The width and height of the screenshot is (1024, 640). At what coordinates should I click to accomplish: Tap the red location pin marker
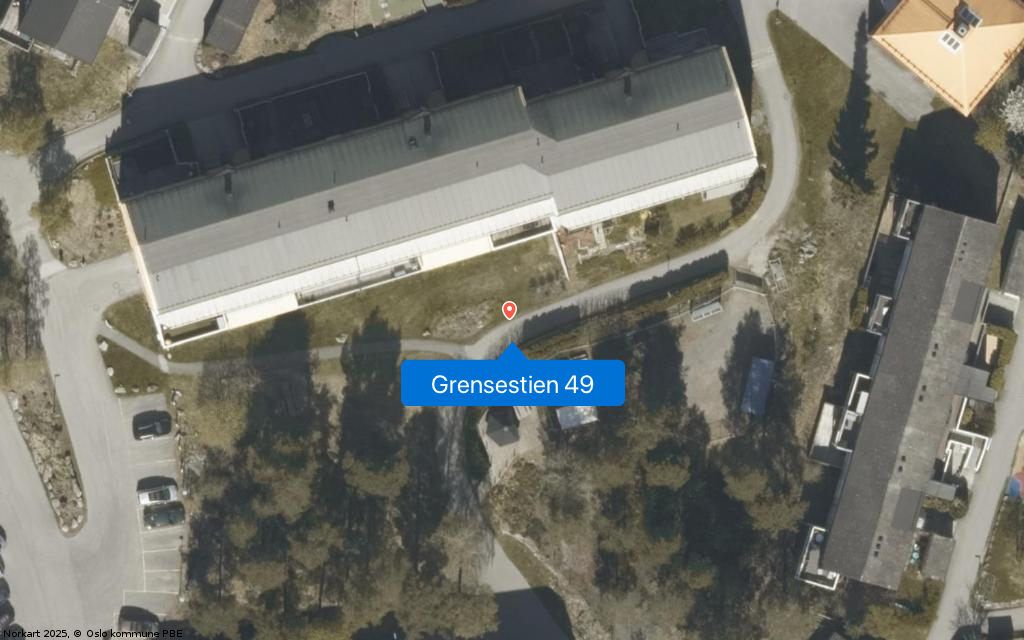(x=509, y=309)
